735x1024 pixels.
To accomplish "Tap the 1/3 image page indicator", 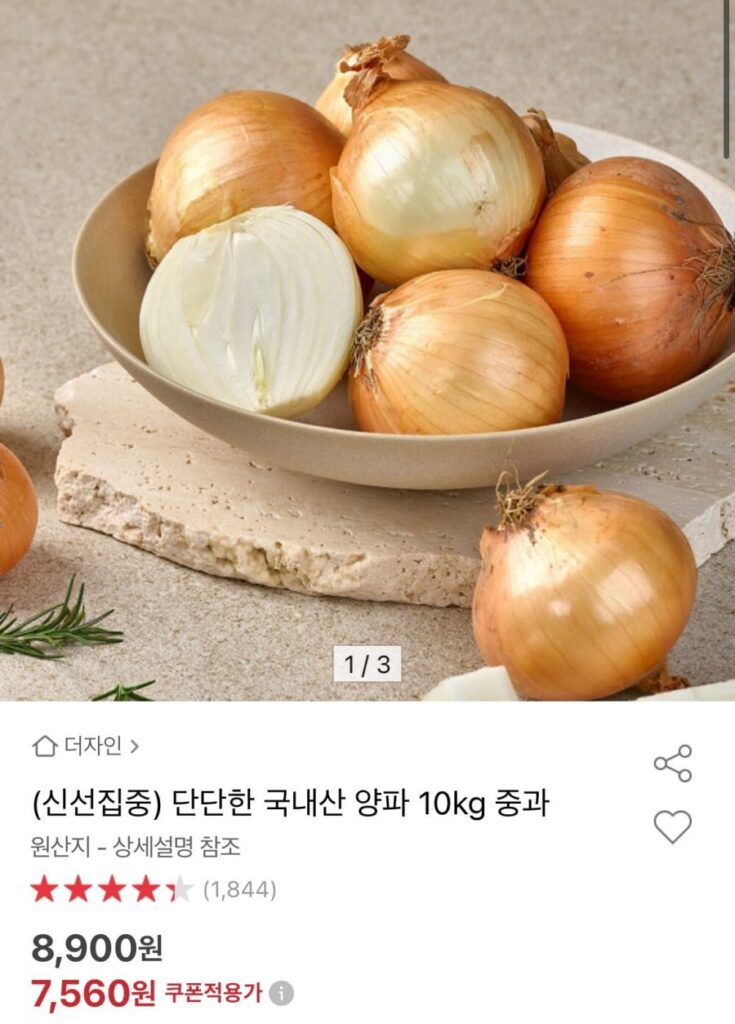I will point(367,661).
